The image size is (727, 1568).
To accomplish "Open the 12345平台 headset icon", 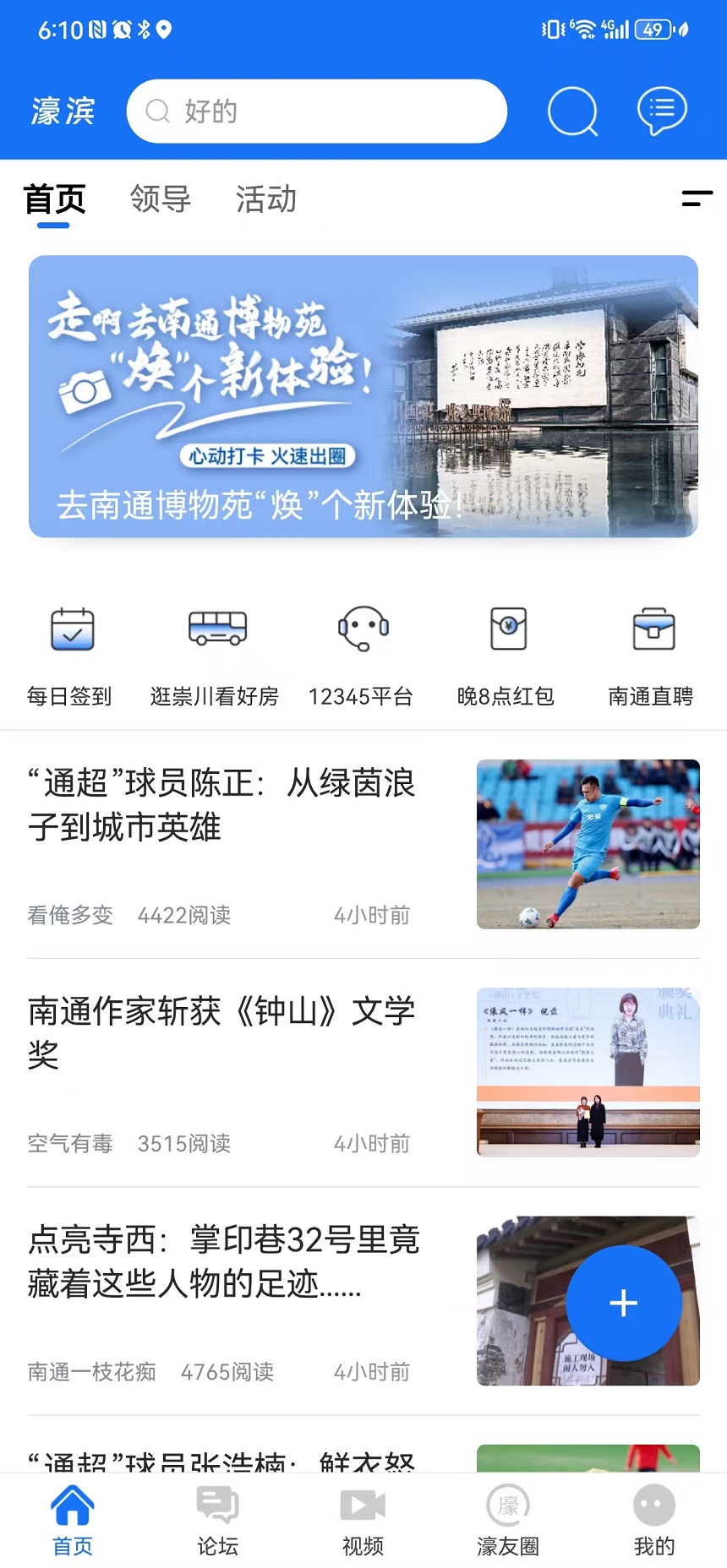I will click(363, 629).
